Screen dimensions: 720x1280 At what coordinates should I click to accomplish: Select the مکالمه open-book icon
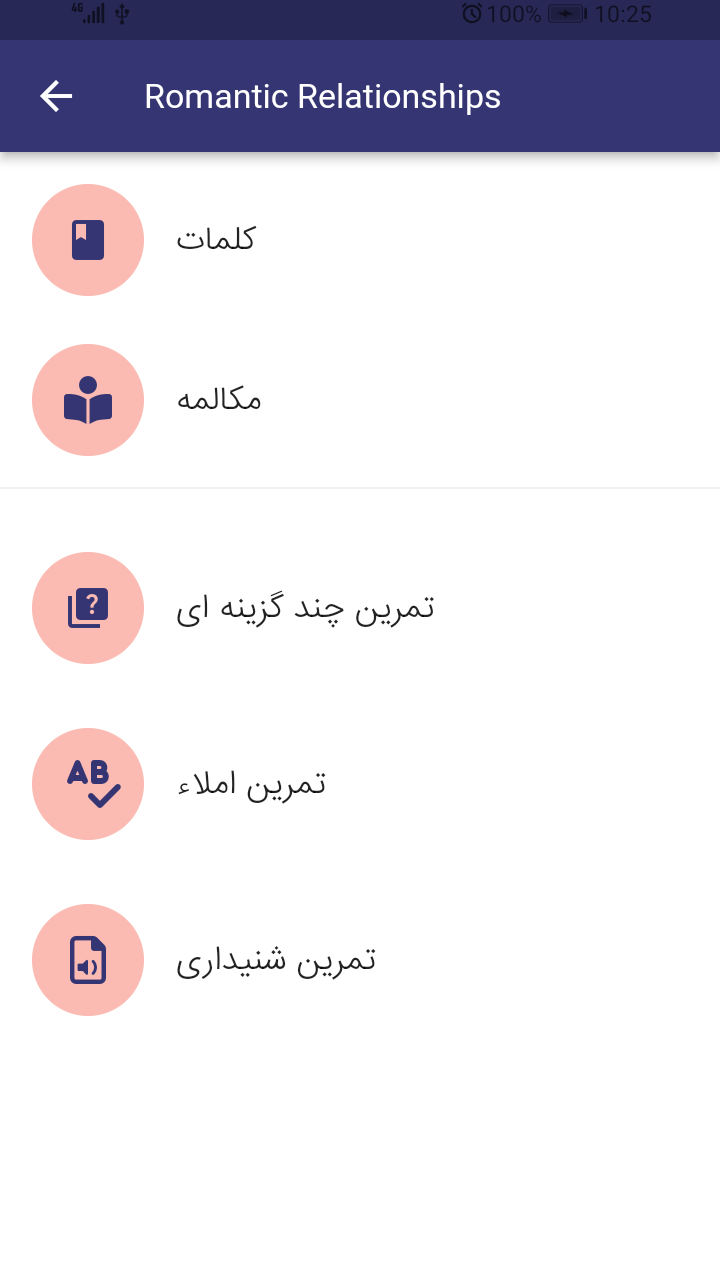(88, 399)
